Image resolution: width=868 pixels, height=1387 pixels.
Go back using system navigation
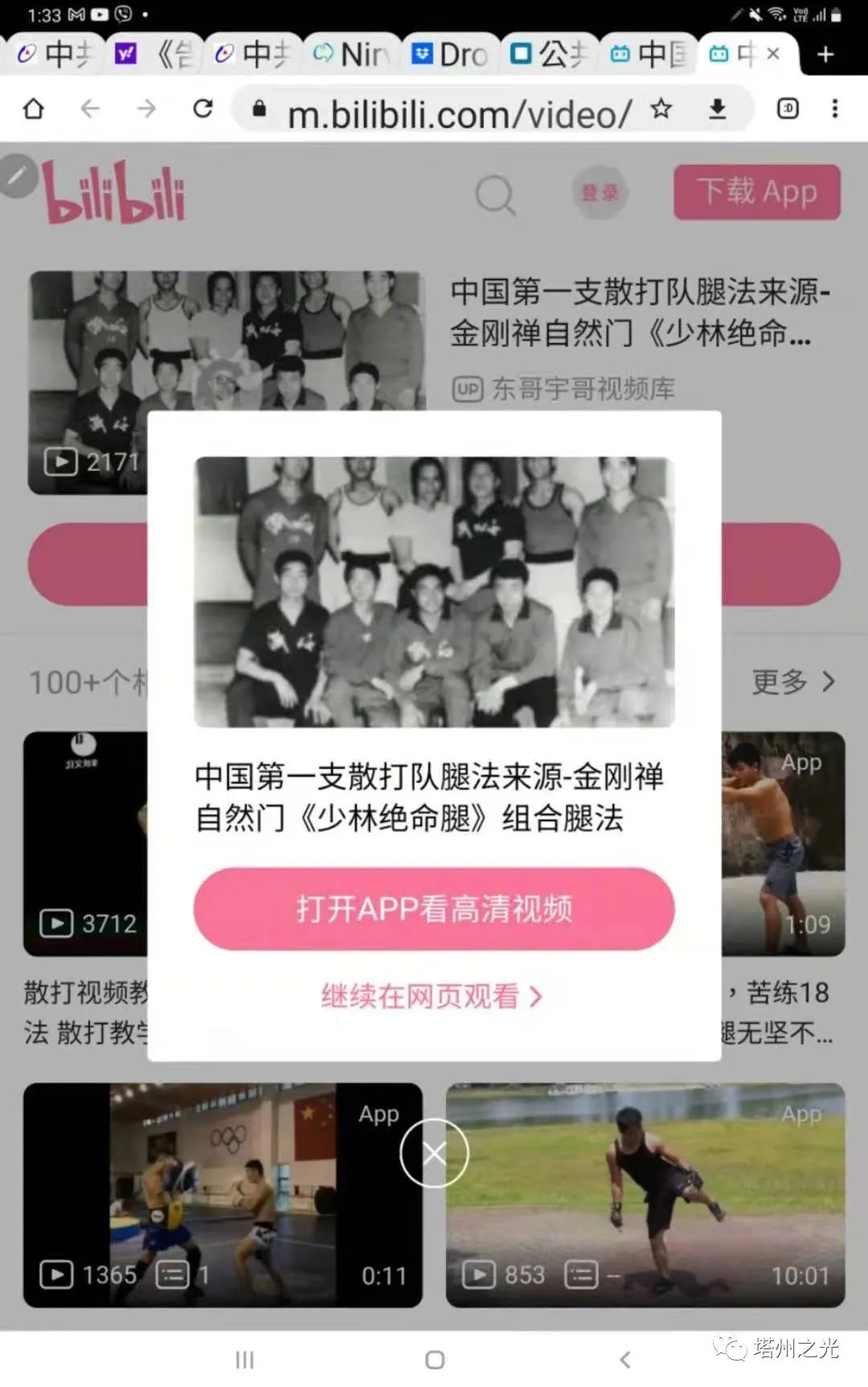click(x=625, y=1360)
